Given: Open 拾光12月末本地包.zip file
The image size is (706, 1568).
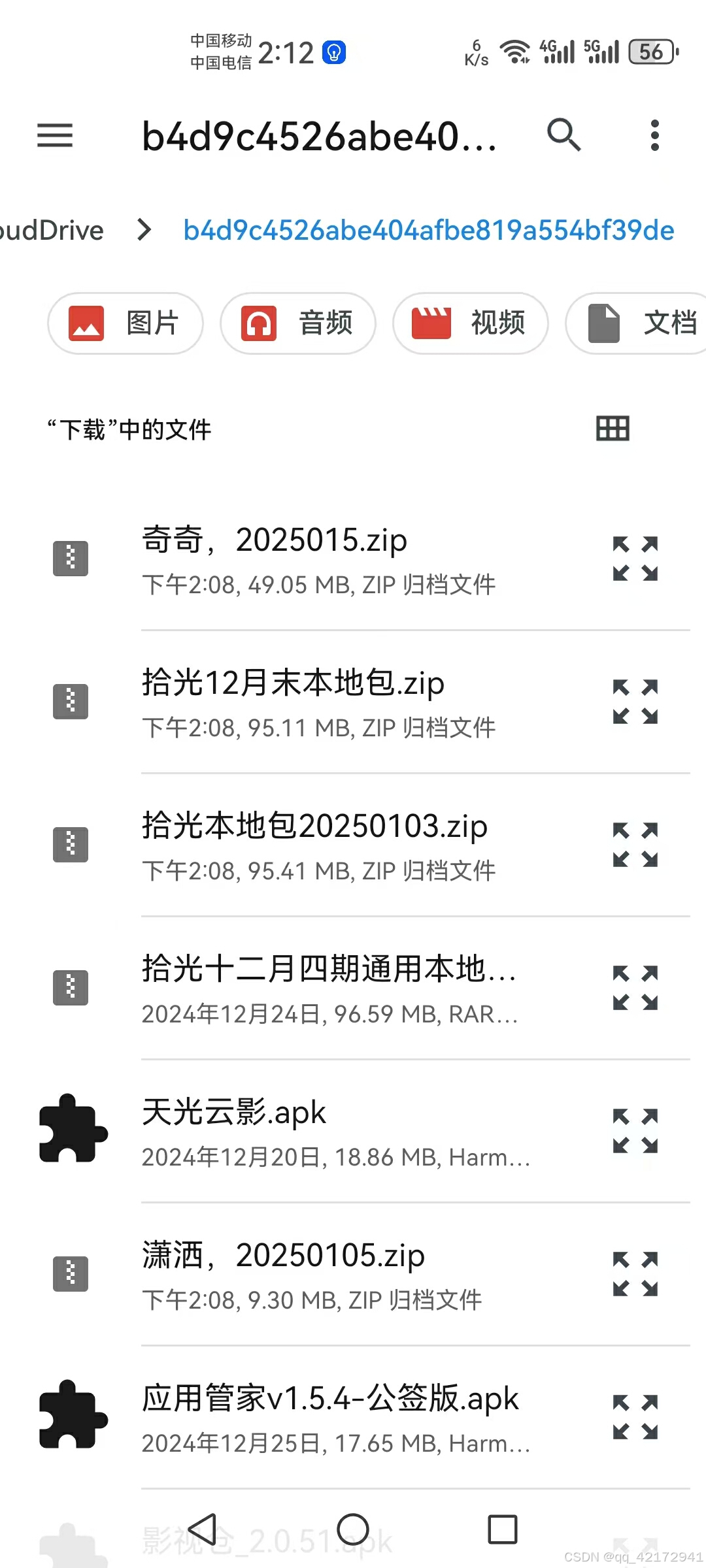Looking at the screenshot, I should tap(319, 702).
